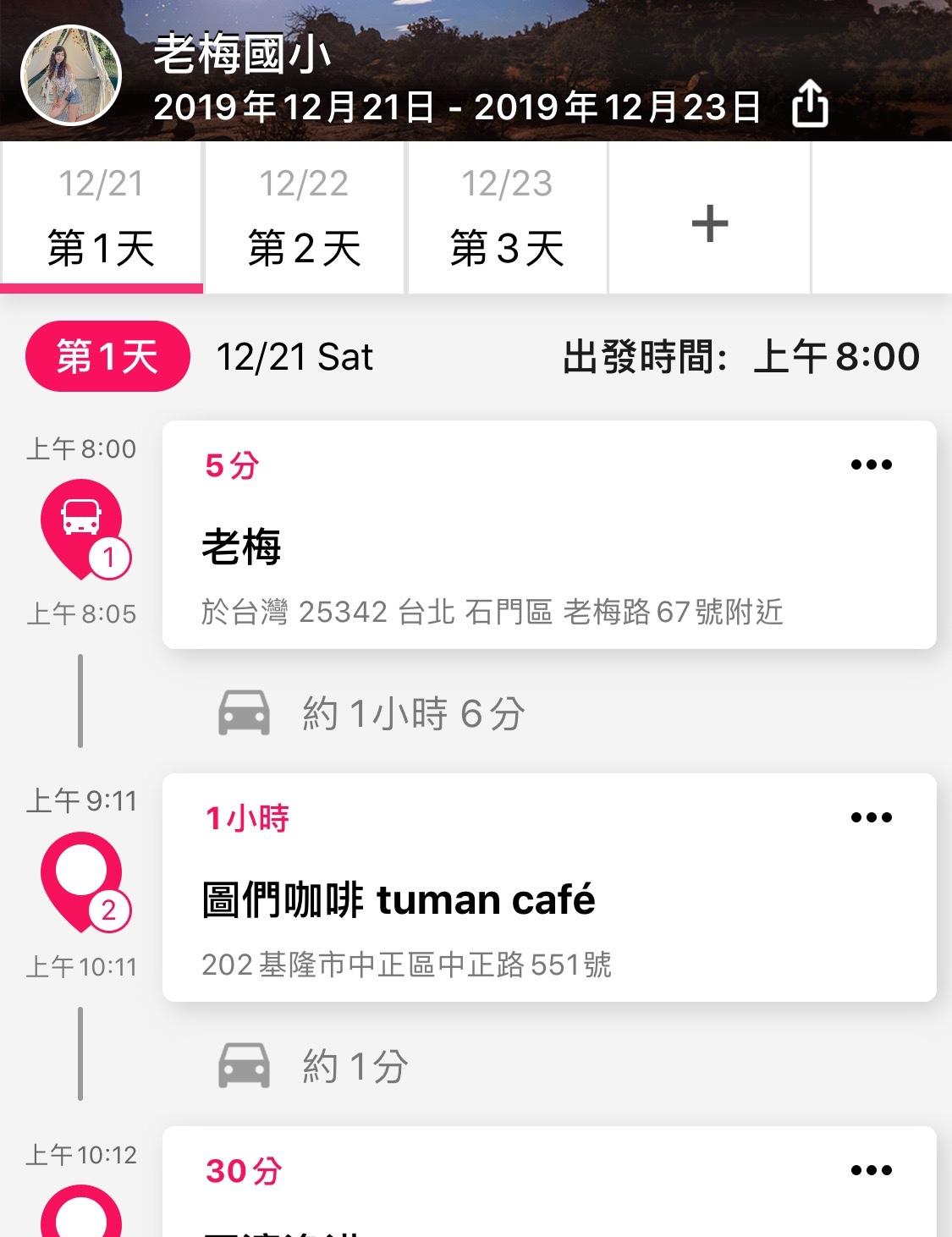Share the 老梅國小 trip itinerary

coord(809,105)
